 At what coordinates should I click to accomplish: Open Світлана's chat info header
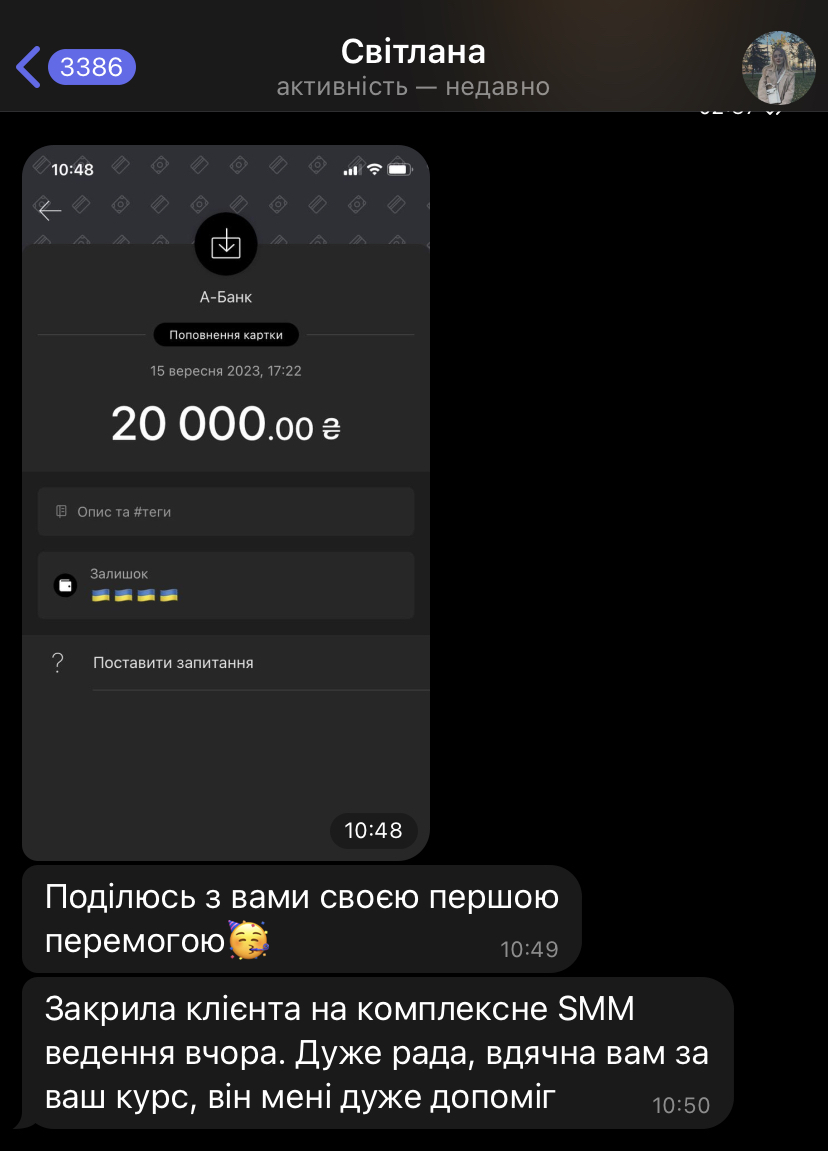coord(413,67)
